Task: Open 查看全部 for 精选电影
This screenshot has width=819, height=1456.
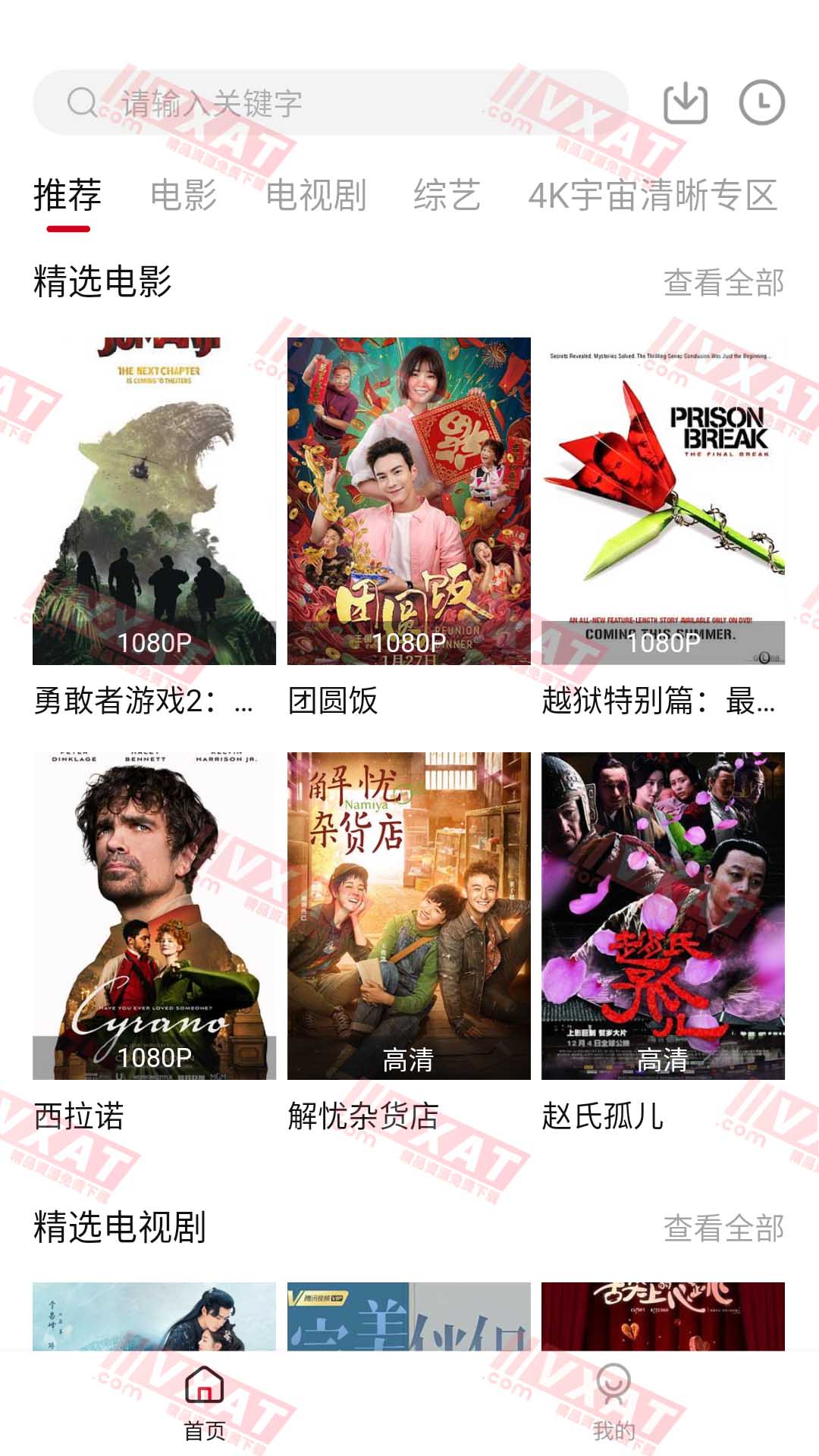Action: click(722, 281)
